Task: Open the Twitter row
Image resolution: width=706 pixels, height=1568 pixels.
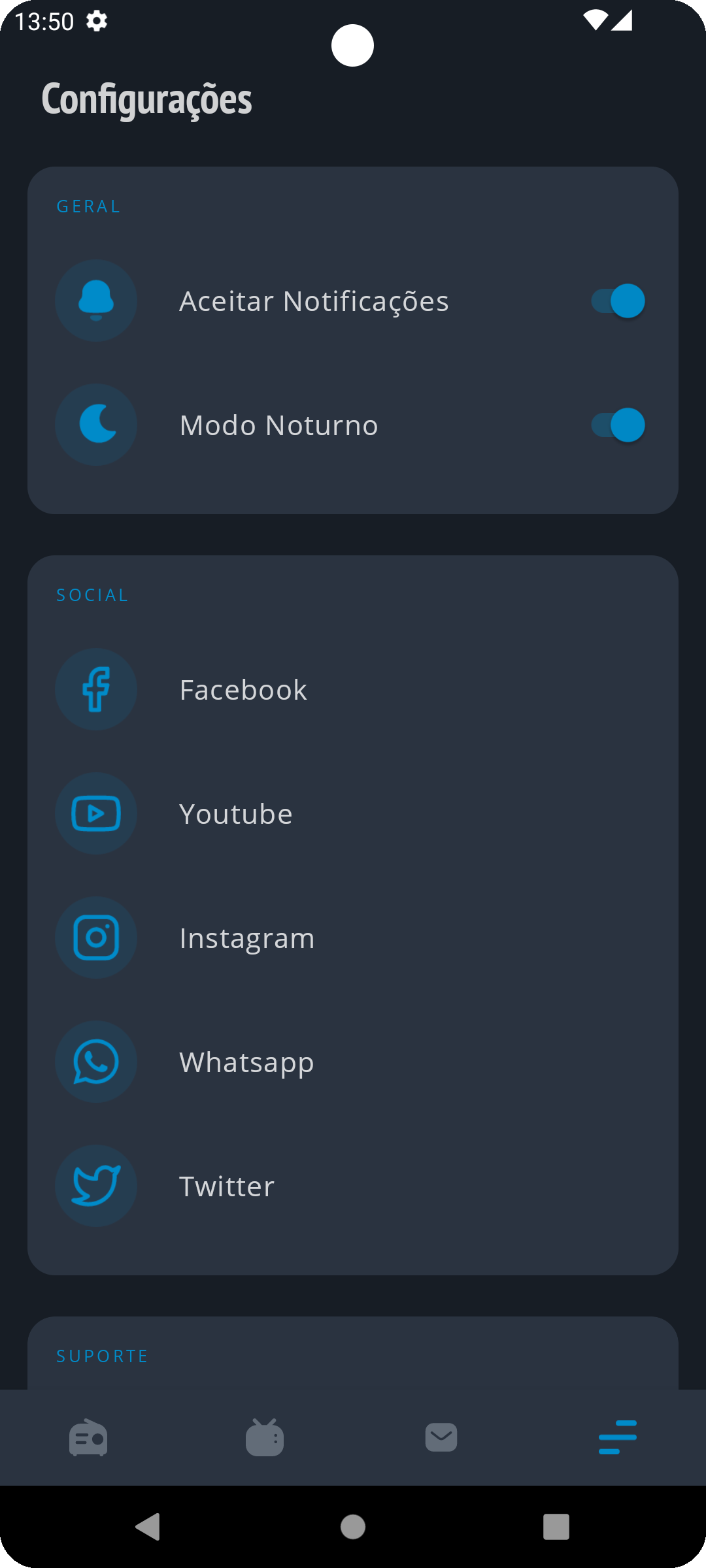Action: 353,1186
